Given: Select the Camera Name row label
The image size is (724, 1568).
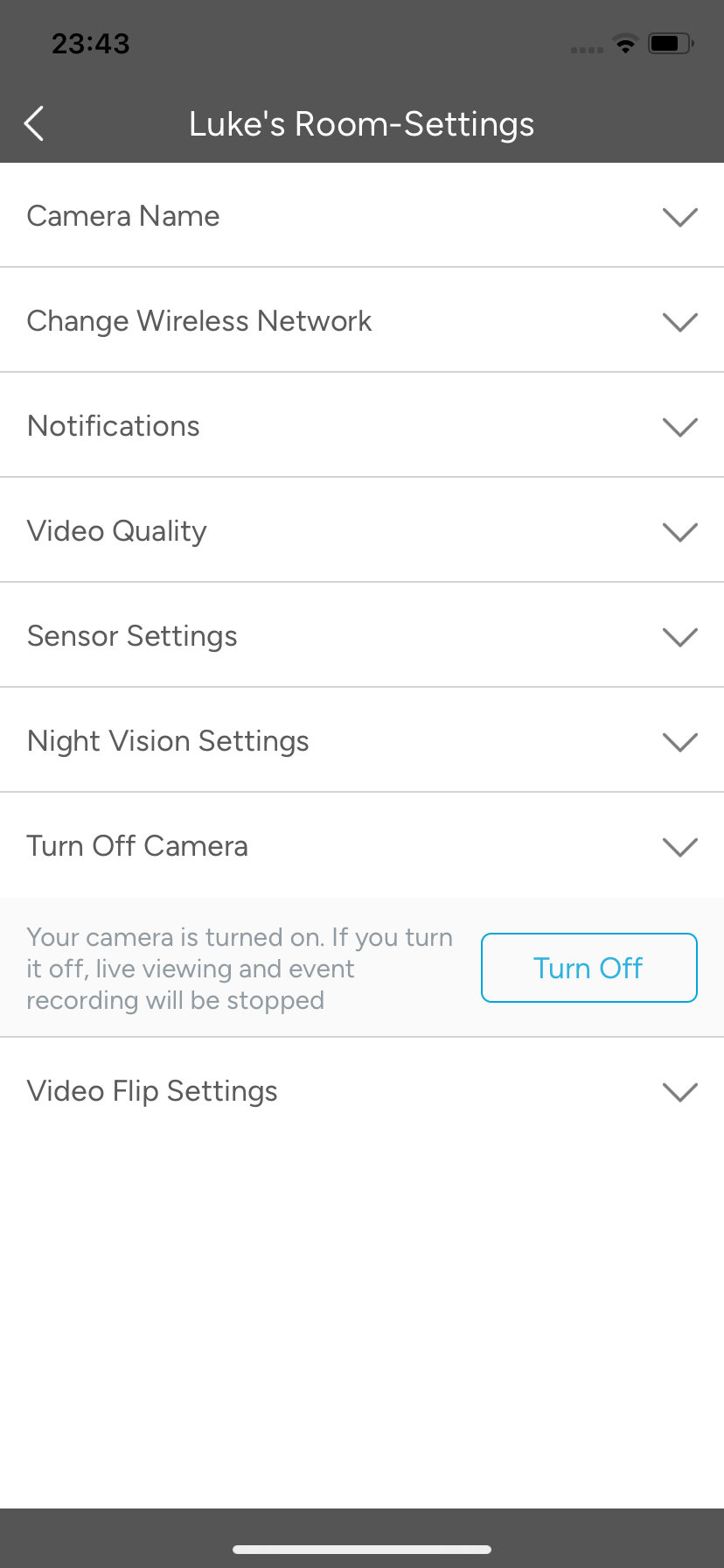Looking at the screenshot, I should pyautogui.click(x=122, y=216).
